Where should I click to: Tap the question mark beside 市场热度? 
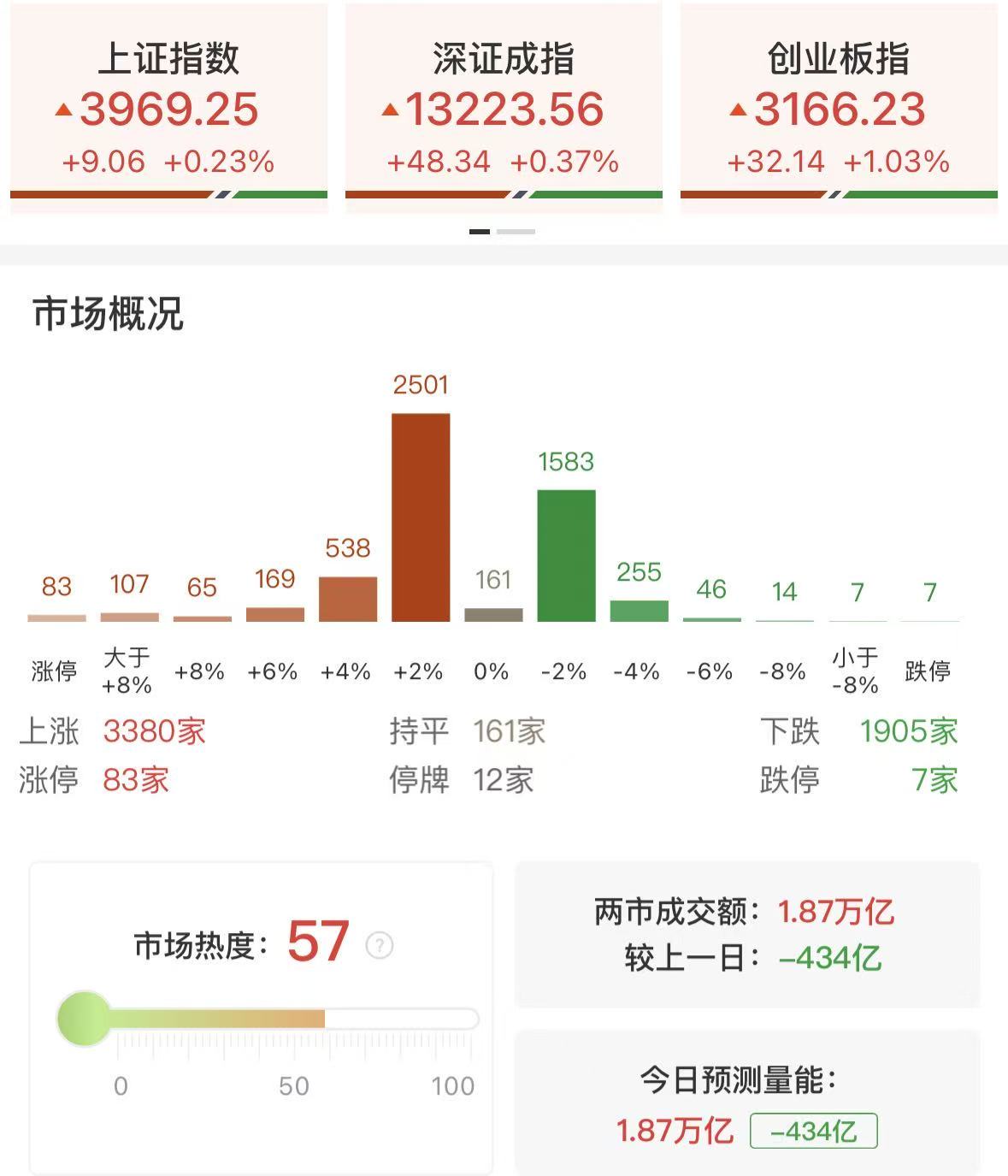tap(380, 945)
